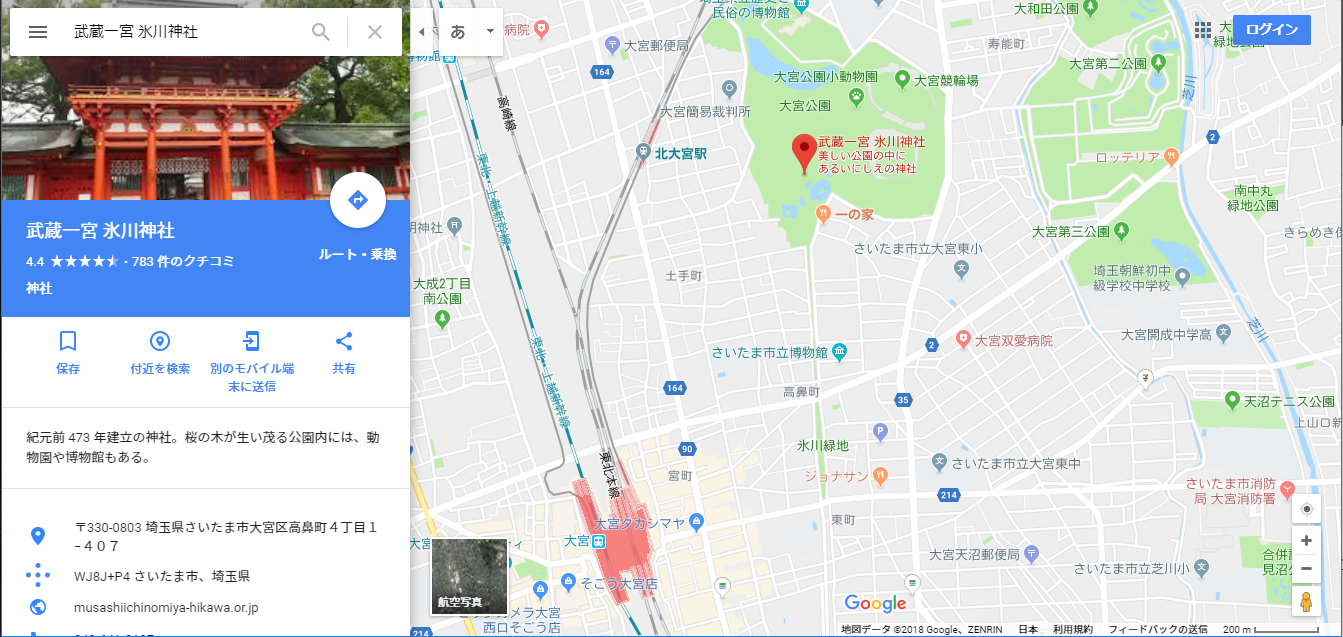
Task: Open musashiichinomiya-hikawa.or.jp website
Action: click(166, 607)
